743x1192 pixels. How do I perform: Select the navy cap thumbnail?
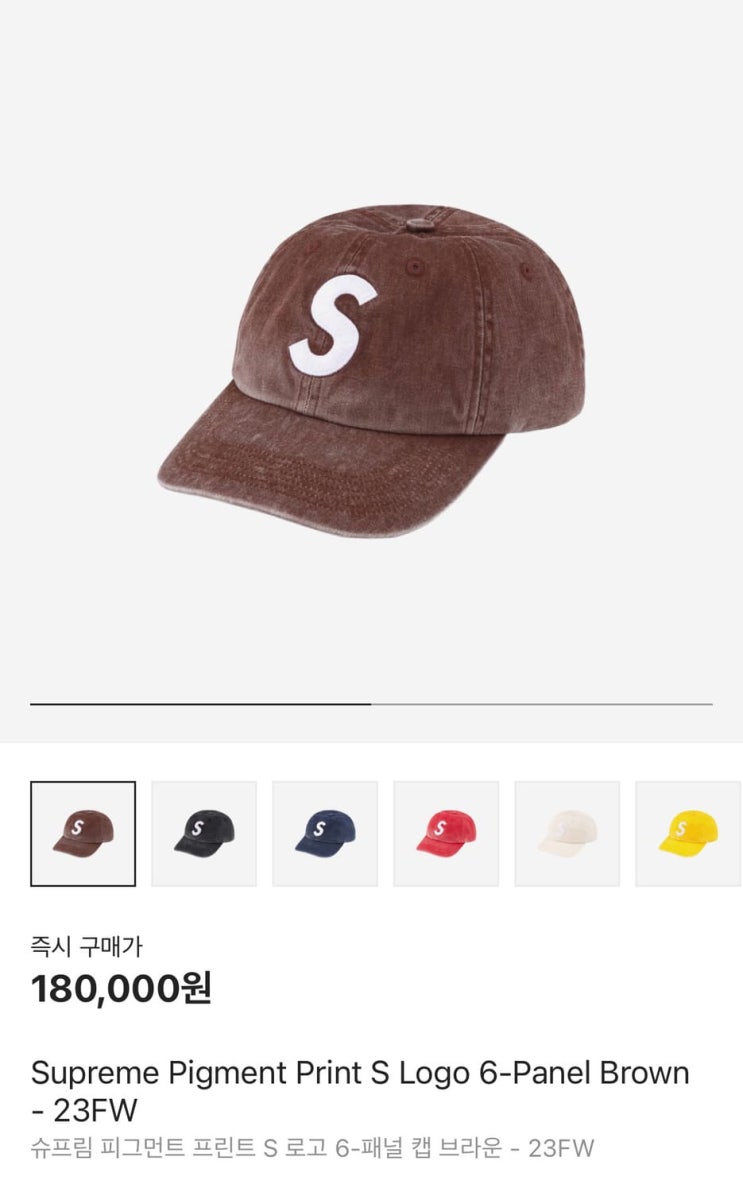(x=325, y=833)
